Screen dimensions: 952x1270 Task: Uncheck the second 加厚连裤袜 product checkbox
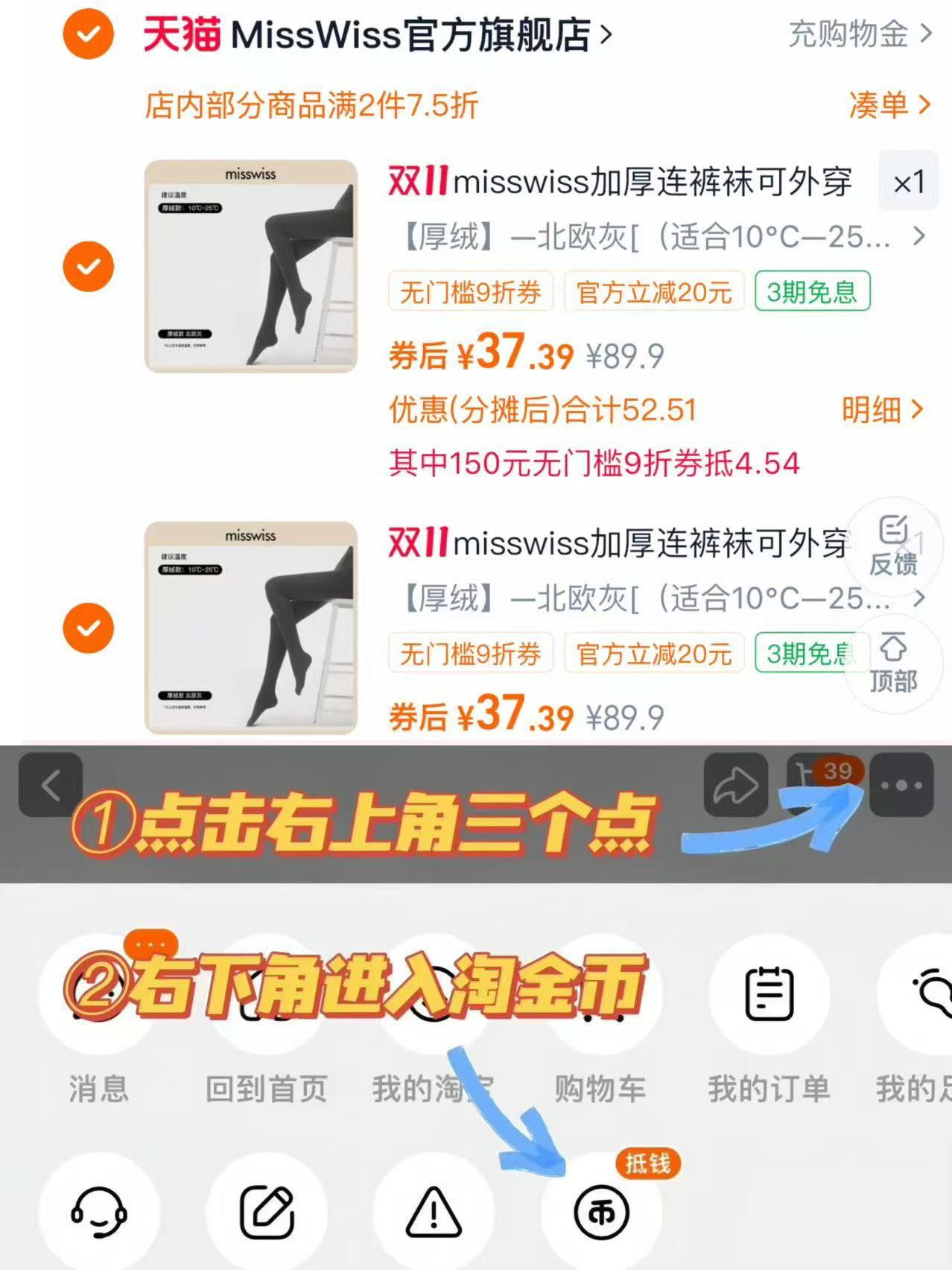(x=87, y=628)
